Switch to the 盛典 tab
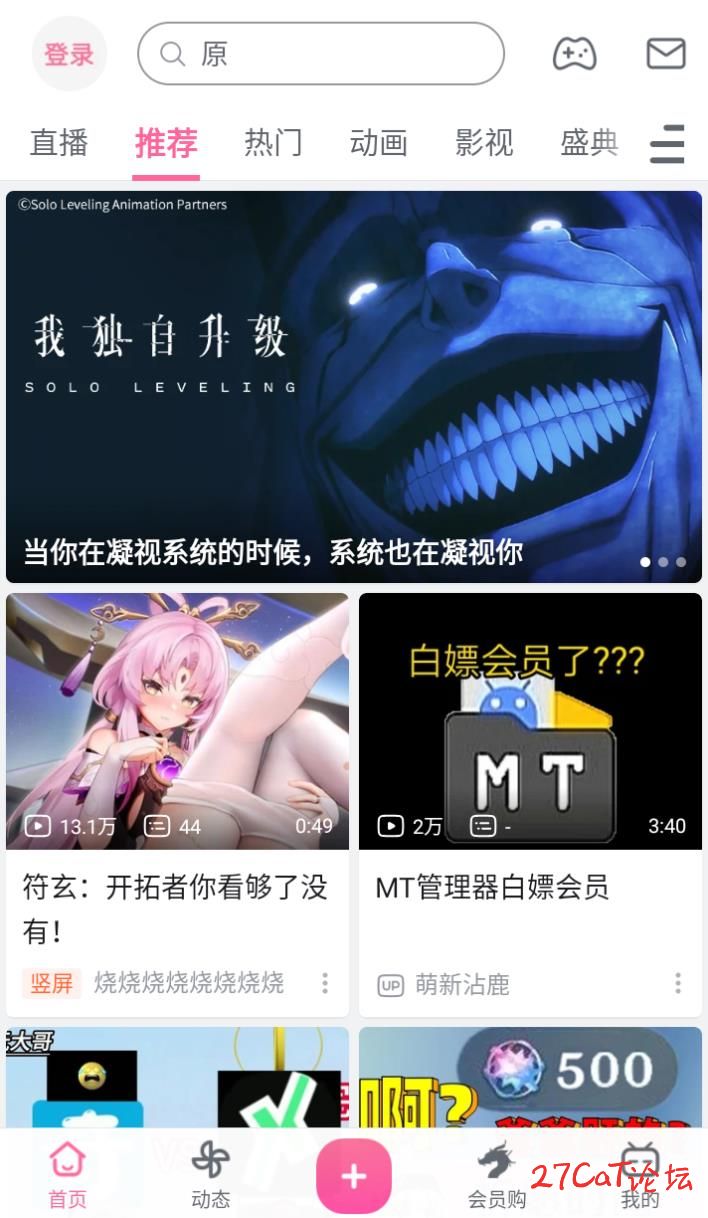The height and width of the screenshot is (1218, 708). pos(589,143)
